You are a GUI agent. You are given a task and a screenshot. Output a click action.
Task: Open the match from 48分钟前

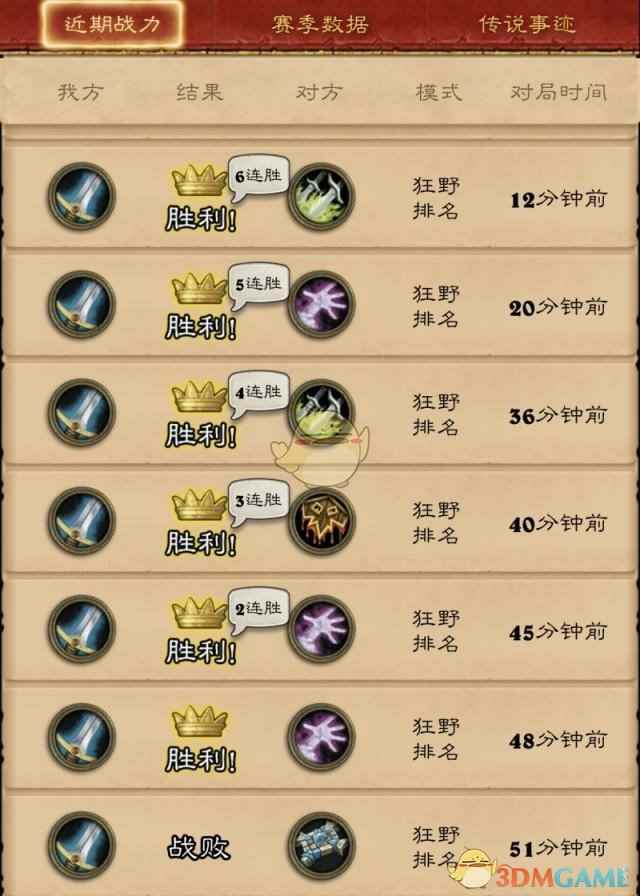[320, 740]
